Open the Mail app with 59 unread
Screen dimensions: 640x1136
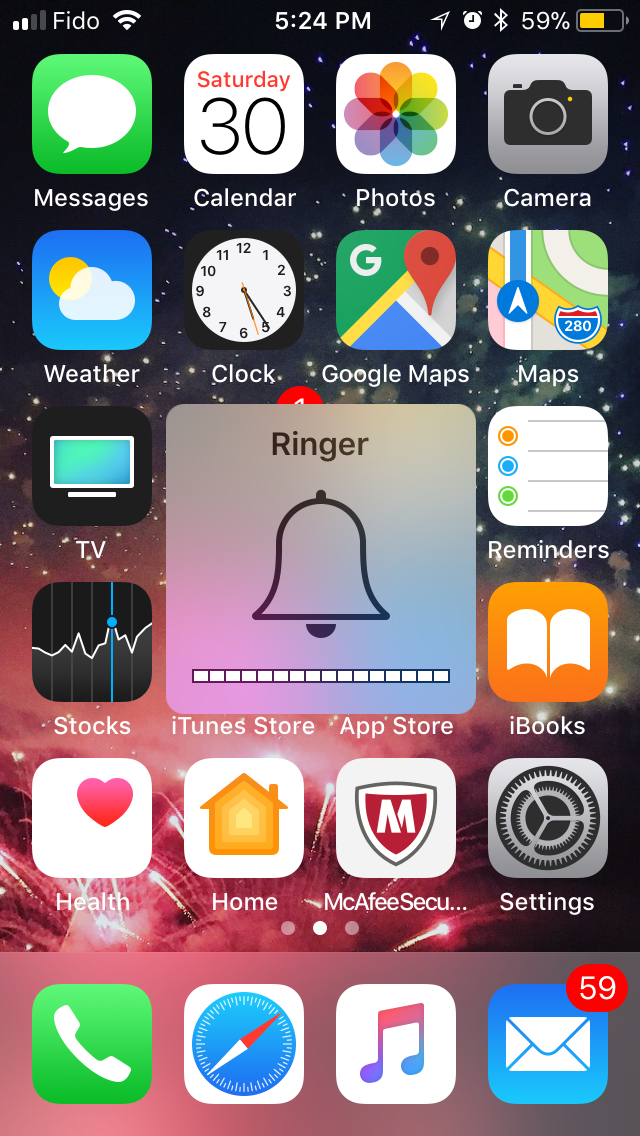(548, 1044)
